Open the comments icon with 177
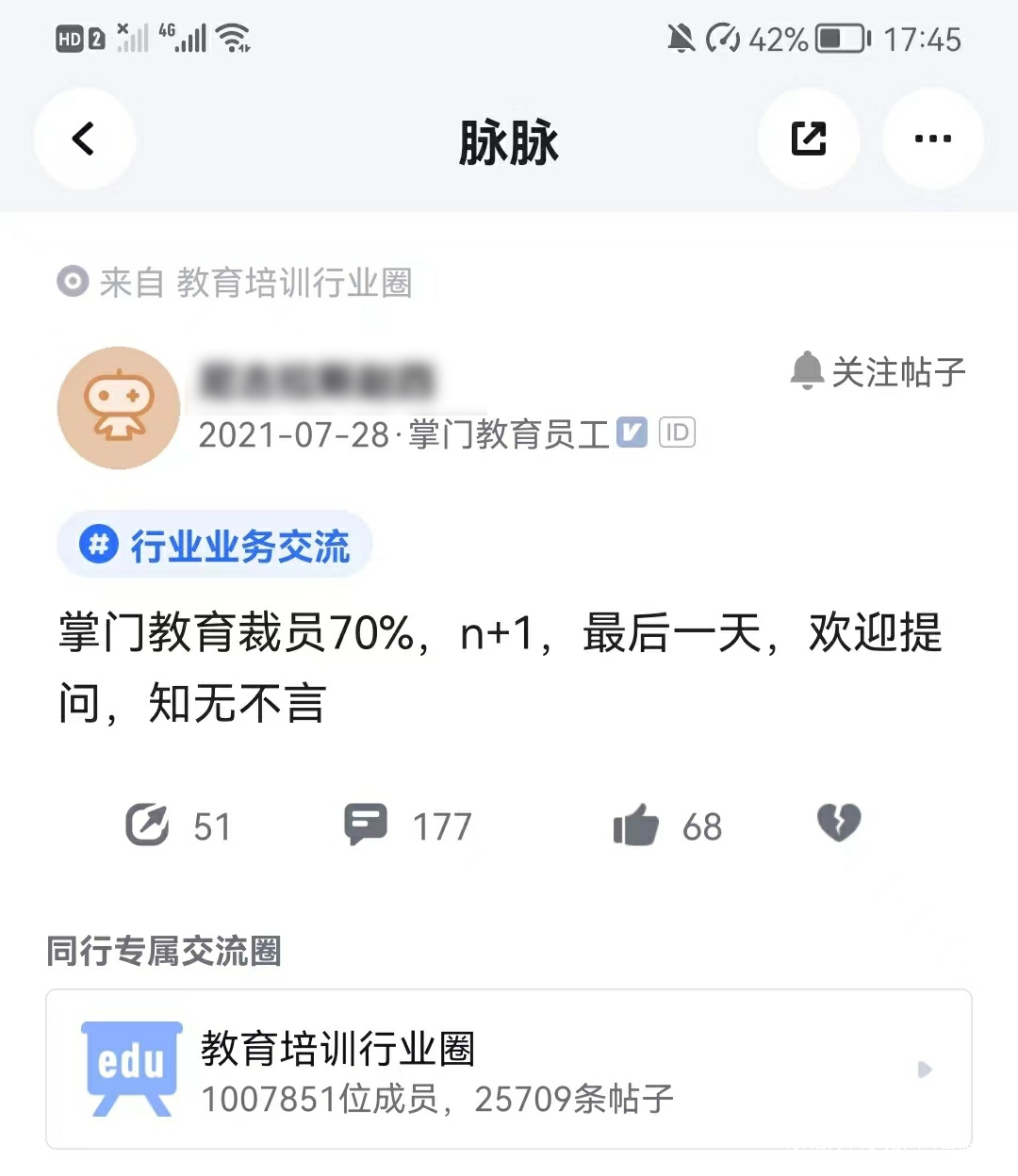 (x=366, y=825)
